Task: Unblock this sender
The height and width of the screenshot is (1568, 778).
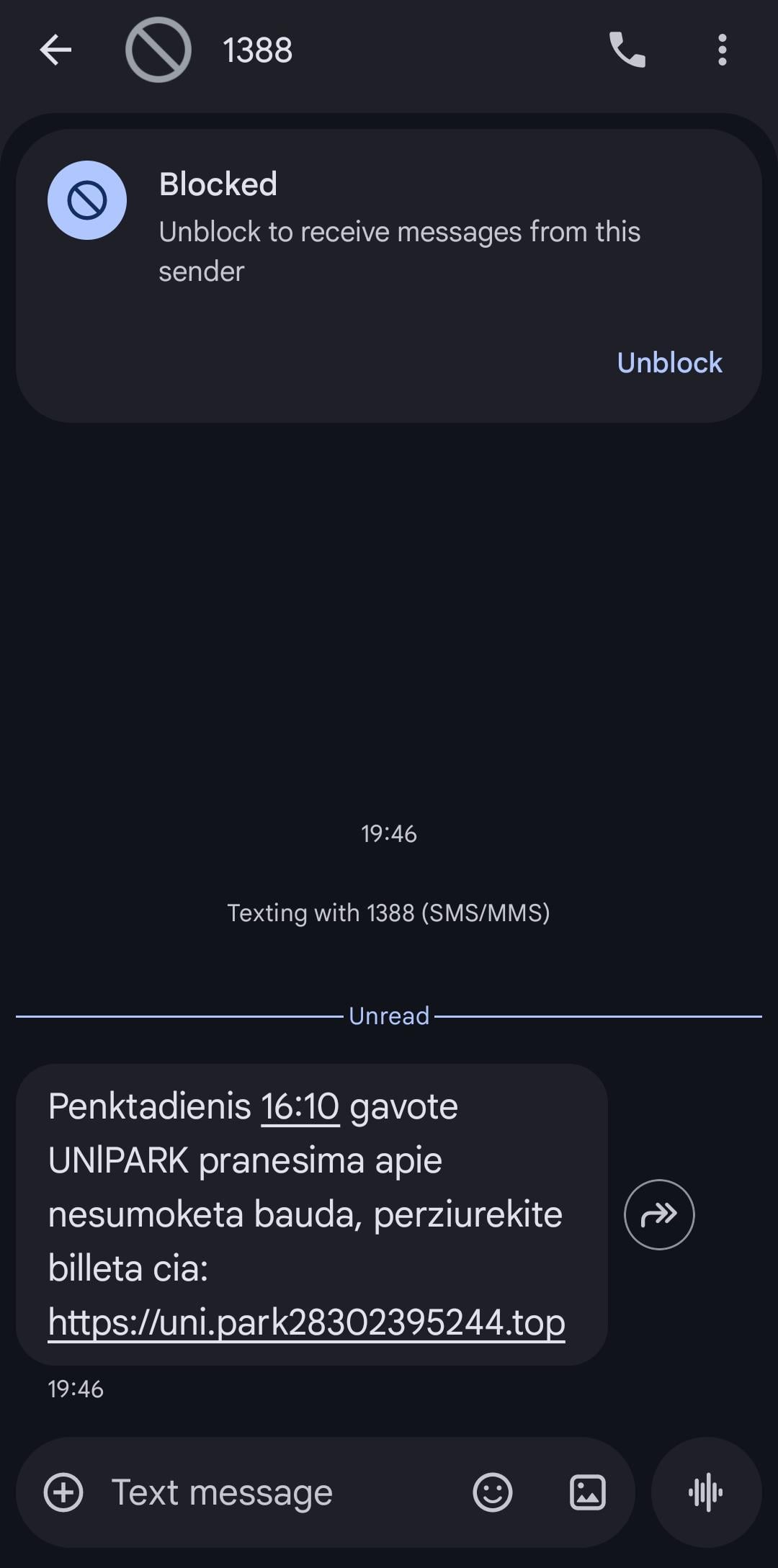Action: click(669, 363)
